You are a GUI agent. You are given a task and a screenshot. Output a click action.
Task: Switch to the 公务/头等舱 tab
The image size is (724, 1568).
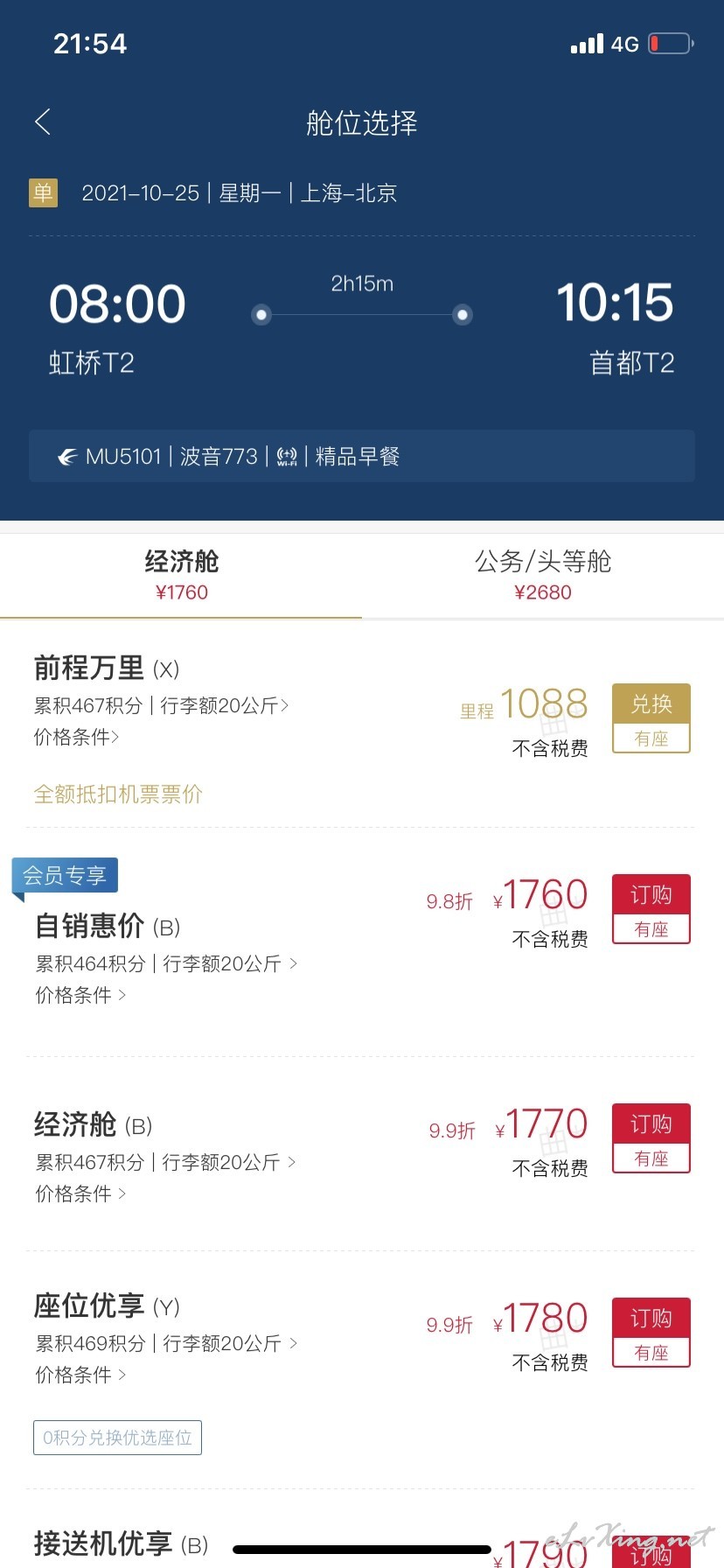(543, 576)
